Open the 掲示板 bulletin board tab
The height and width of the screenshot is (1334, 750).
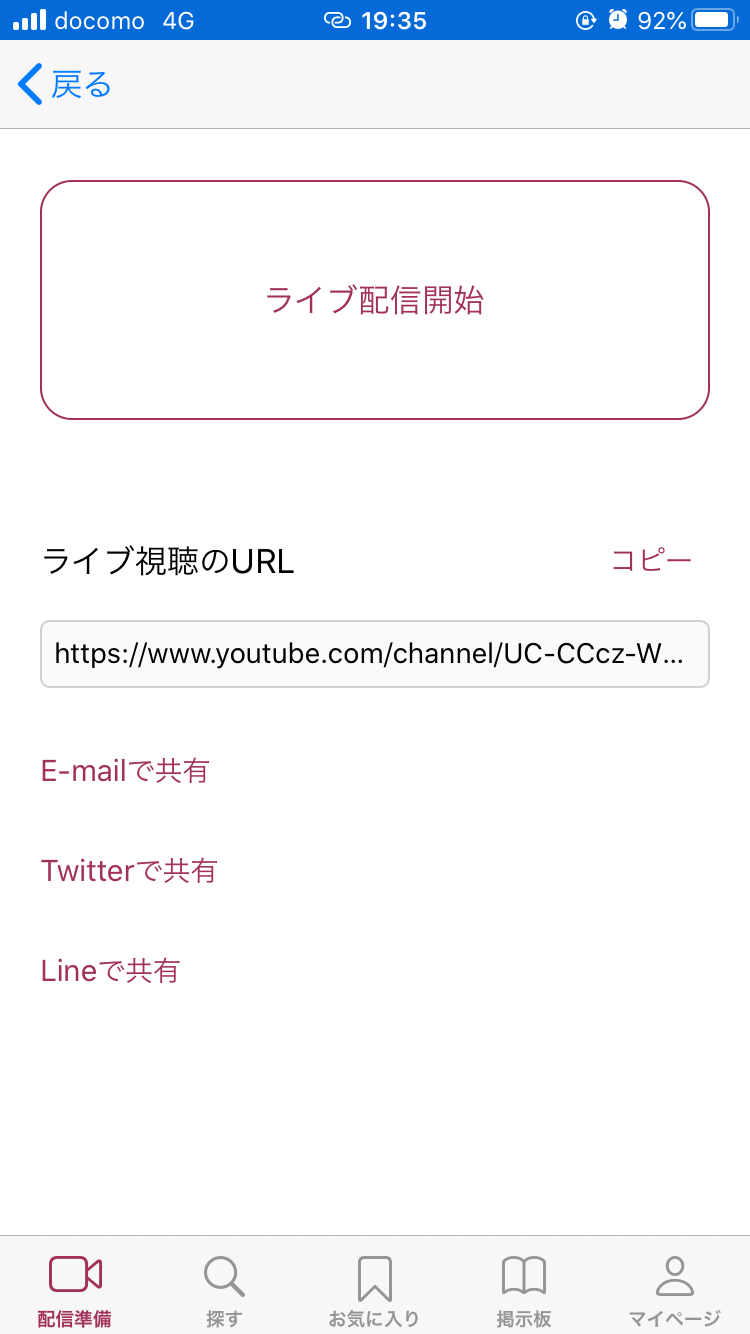point(524,1290)
